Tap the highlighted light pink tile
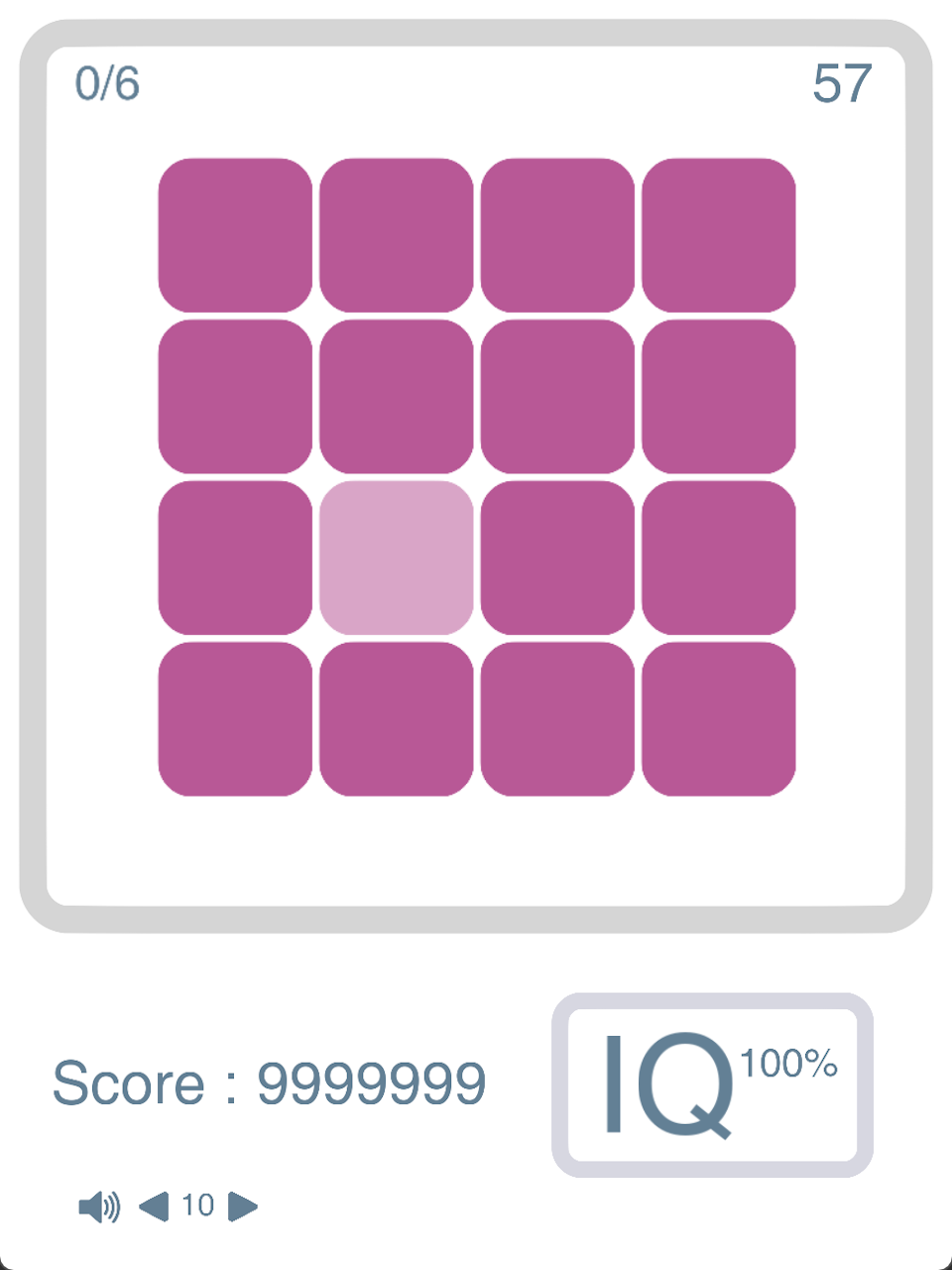This screenshot has height=1270, width=952. tap(396, 558)
